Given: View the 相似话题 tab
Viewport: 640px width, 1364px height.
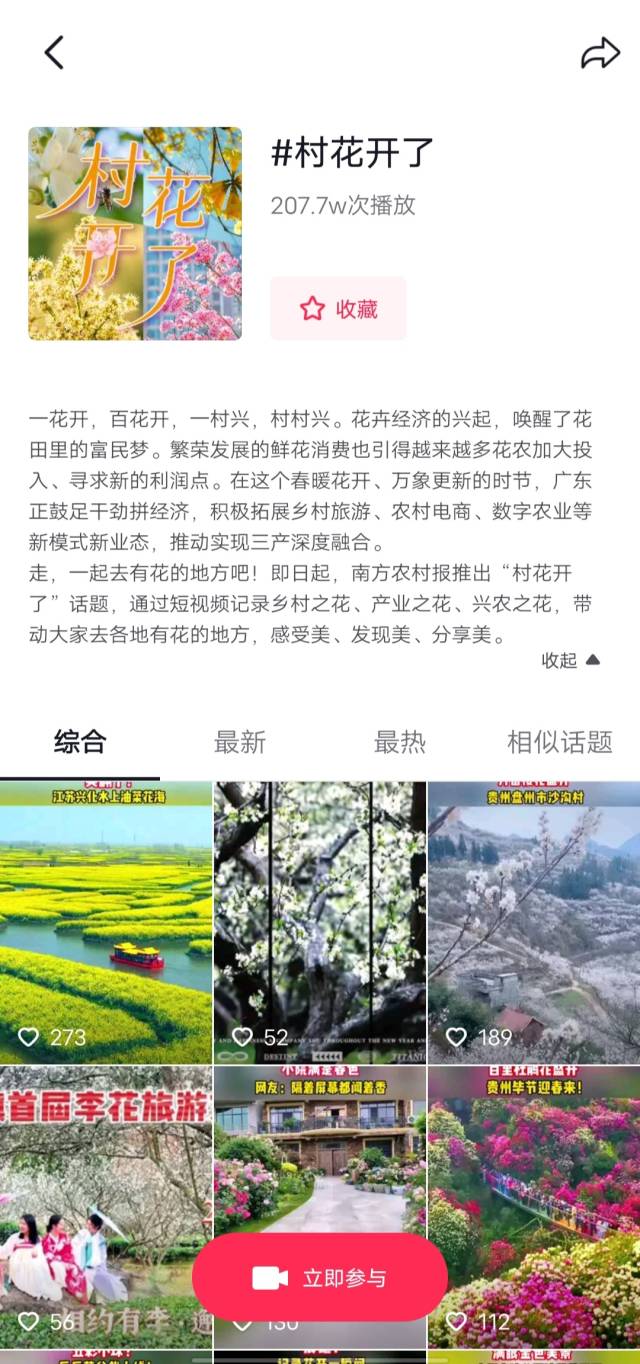Looking at the screenshot, I should coord(559,742).
